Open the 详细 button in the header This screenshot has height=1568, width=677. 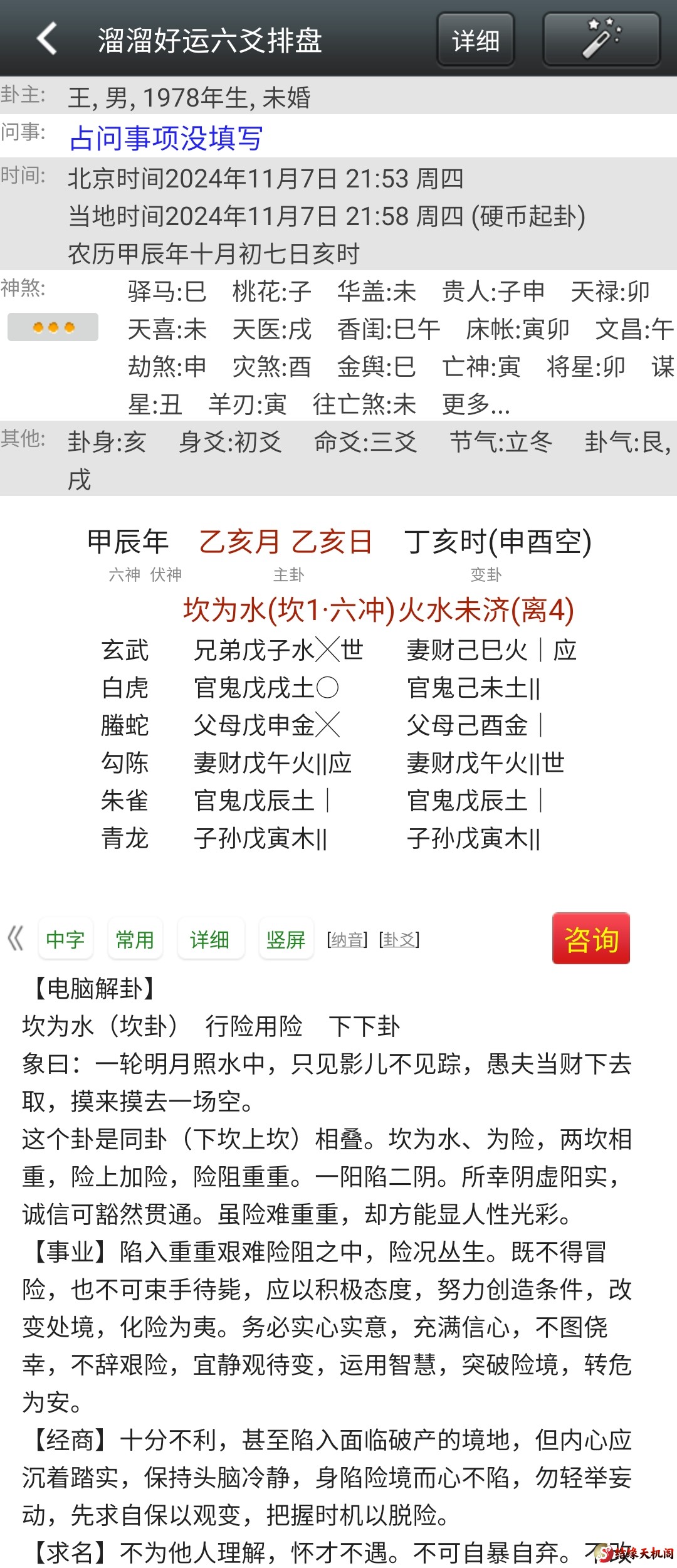(475, 40)
